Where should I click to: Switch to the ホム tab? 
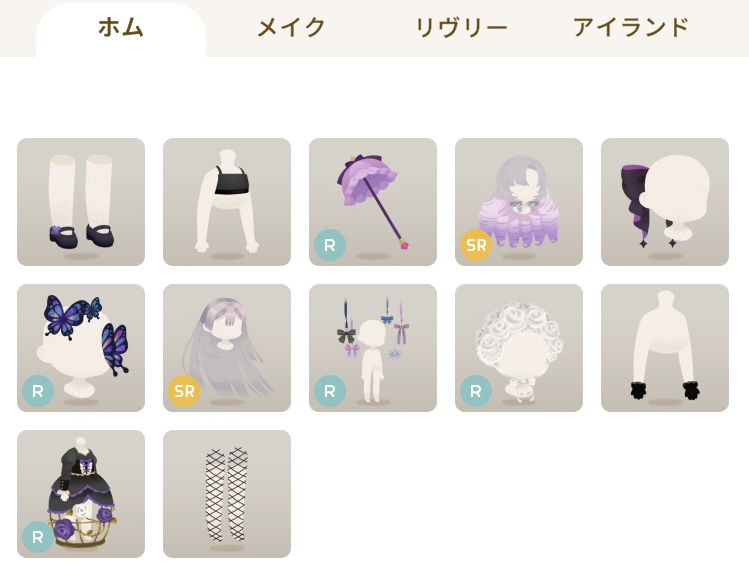tap(121, 28)
